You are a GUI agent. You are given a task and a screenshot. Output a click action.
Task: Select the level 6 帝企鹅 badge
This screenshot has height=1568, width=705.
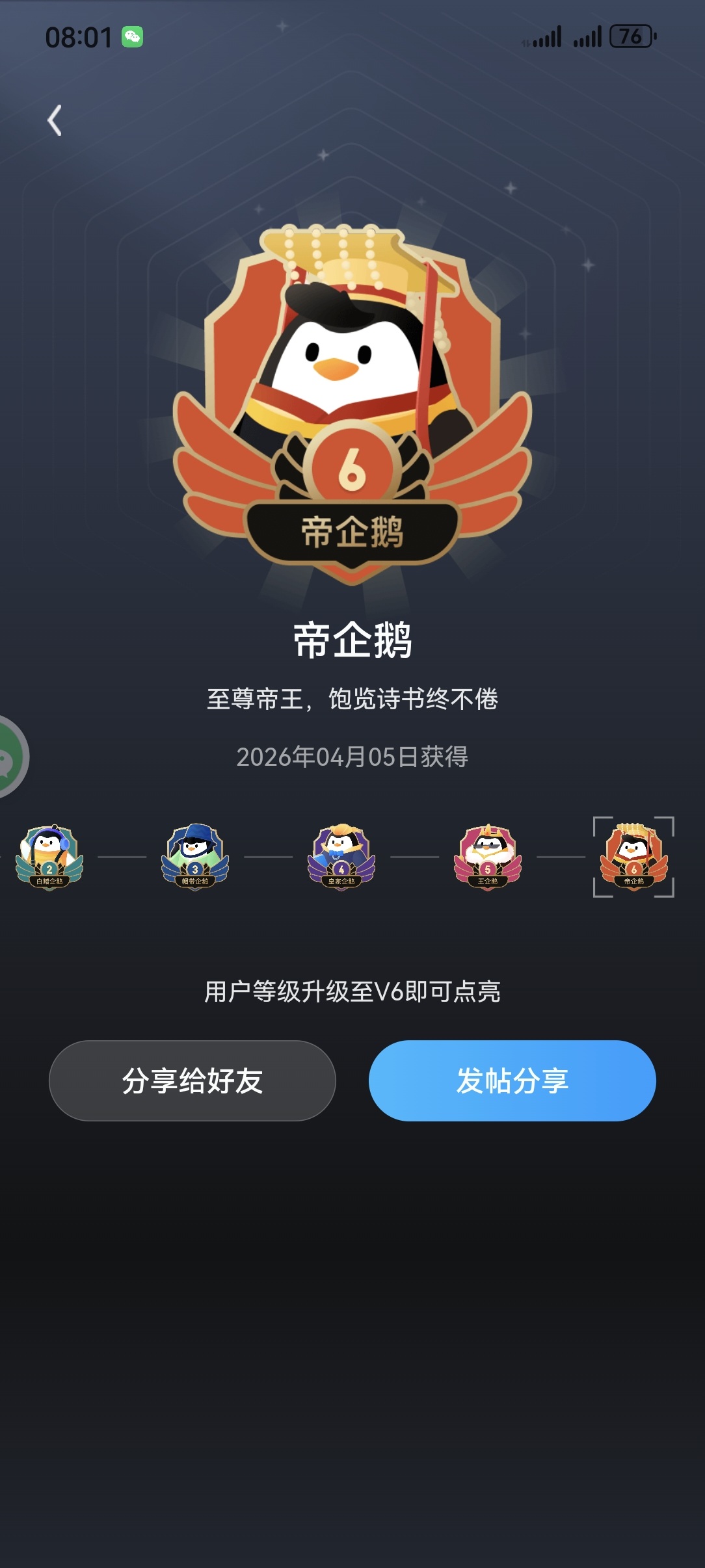pyautogui.click(x=633, y=857)
